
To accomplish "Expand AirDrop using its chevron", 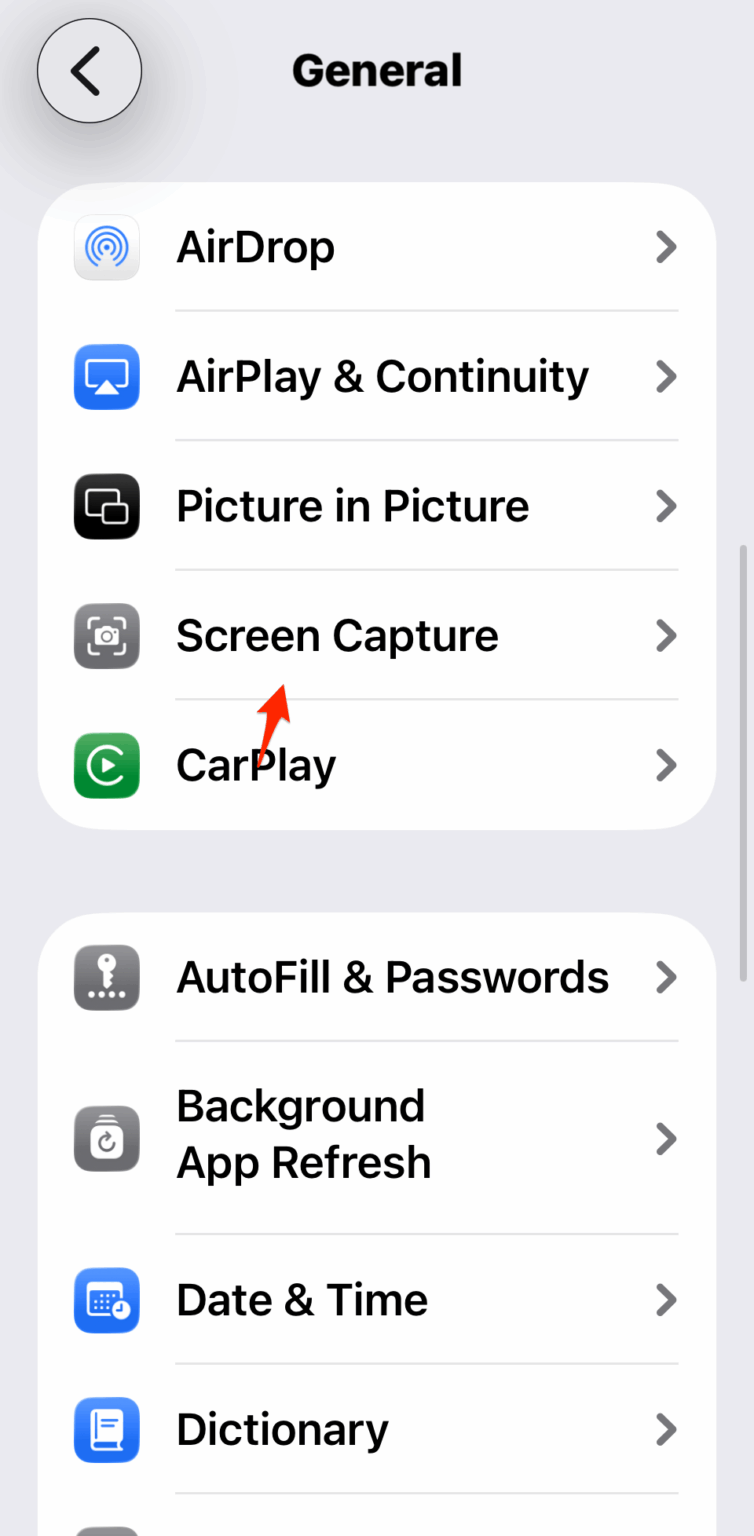I will (665, 247).
